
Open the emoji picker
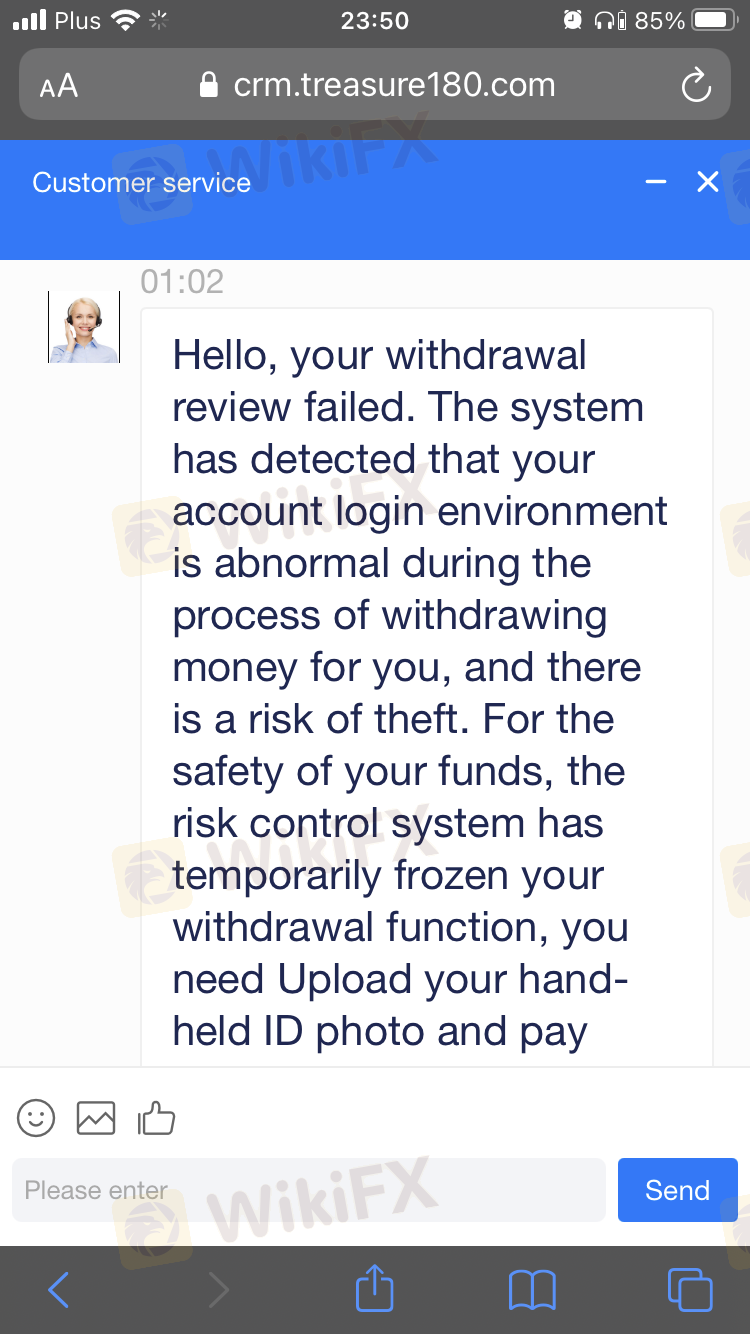click(36, 1118)
